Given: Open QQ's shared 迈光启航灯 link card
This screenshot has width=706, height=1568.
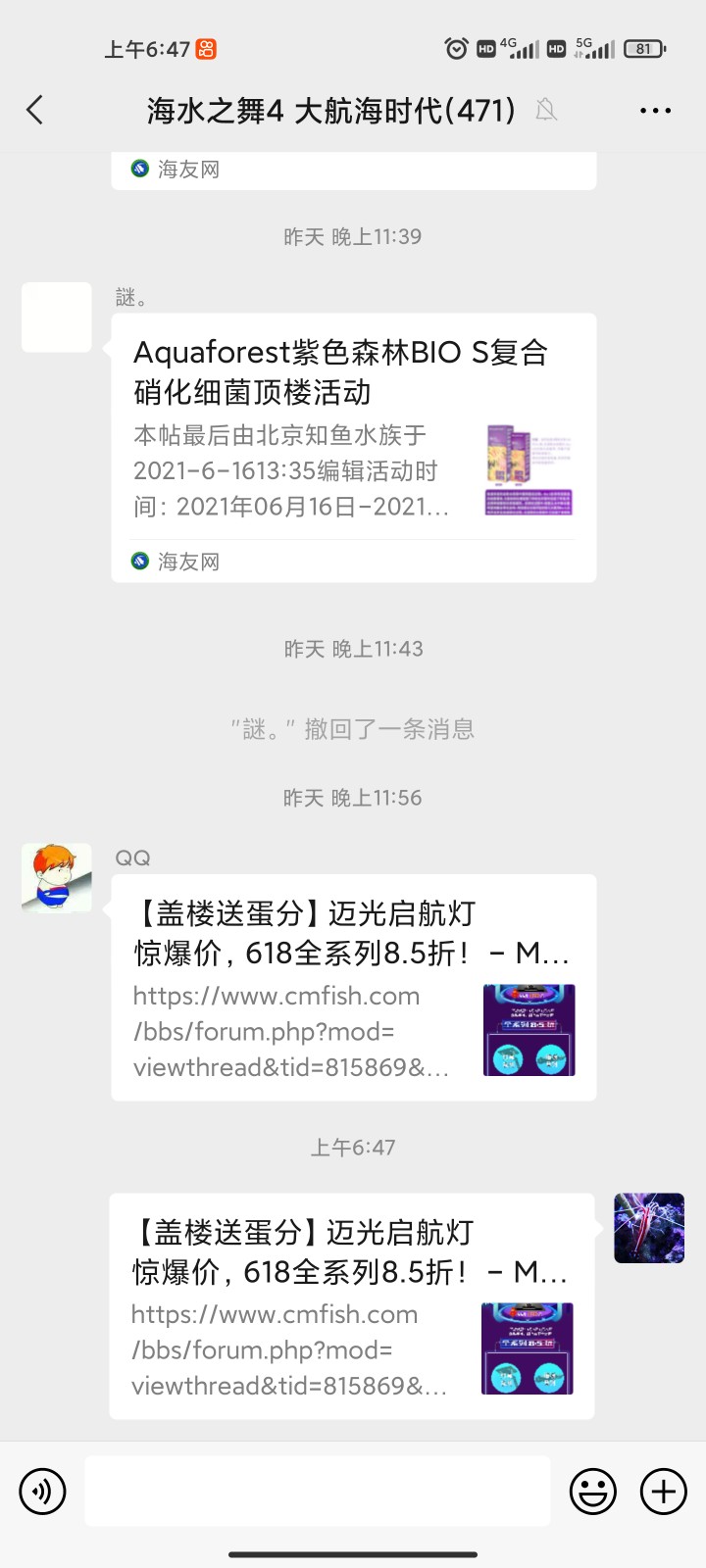Looking at the screenshot, I should click(353, 987).
